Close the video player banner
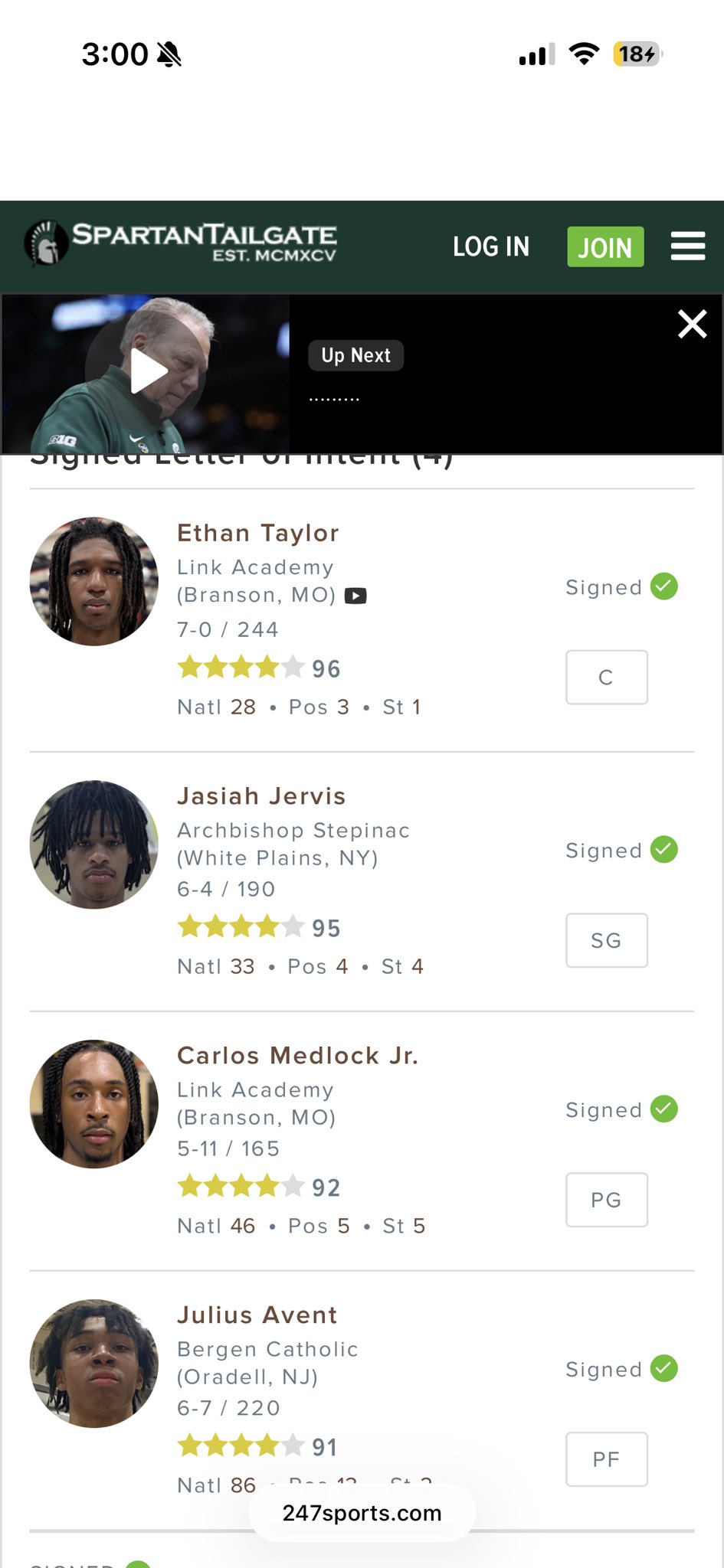The image size is (724, 1568). [692, 325]
